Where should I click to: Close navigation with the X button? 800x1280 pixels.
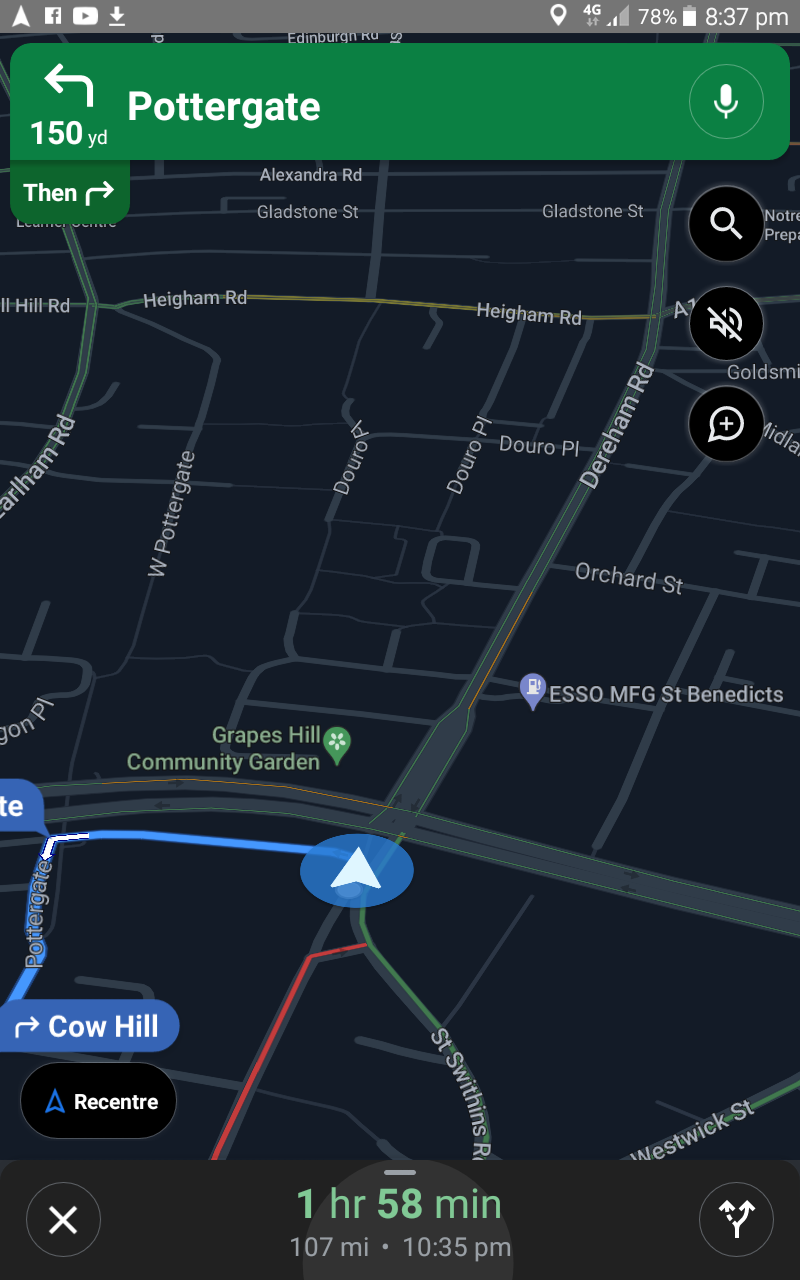[63, 1219]
